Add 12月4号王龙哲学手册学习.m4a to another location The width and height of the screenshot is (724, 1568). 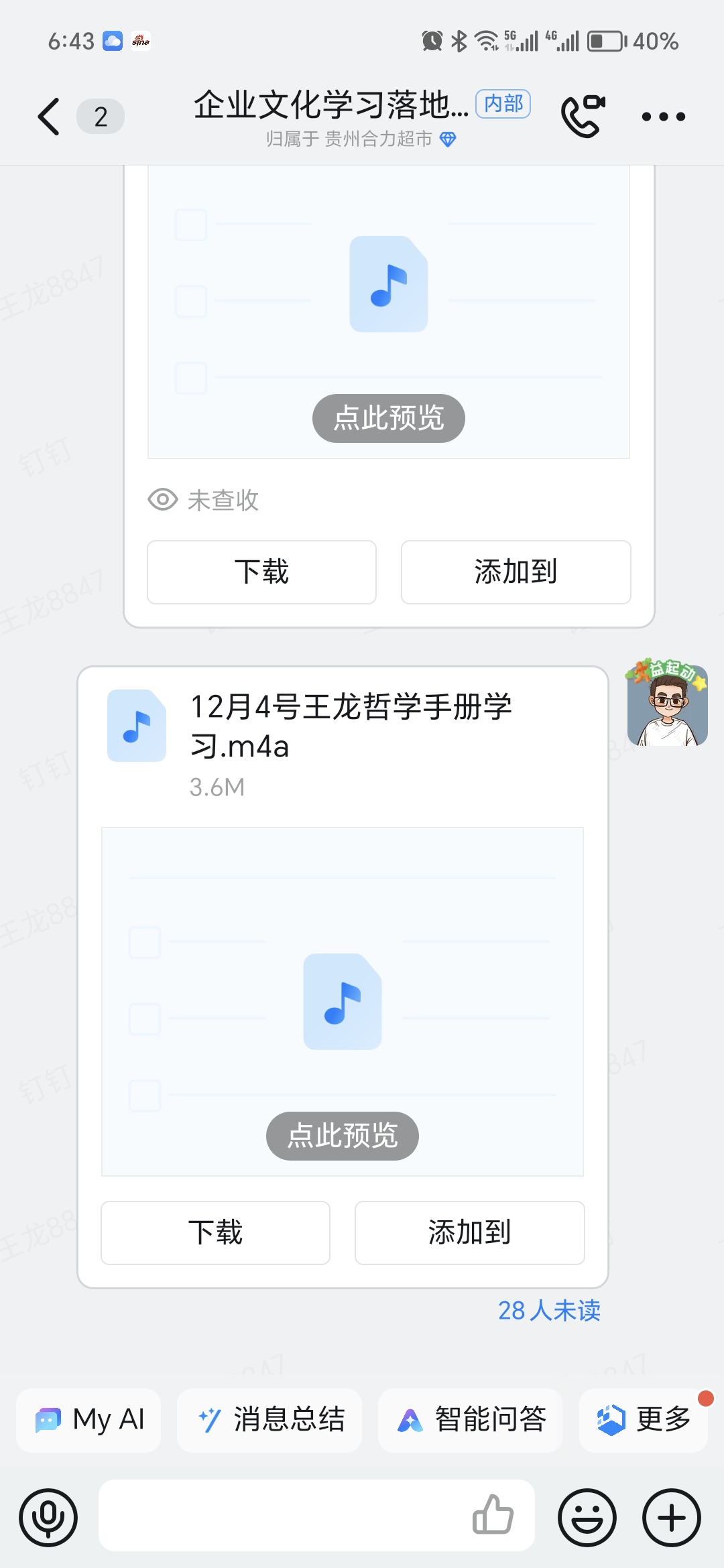(x=469, y=1233)
